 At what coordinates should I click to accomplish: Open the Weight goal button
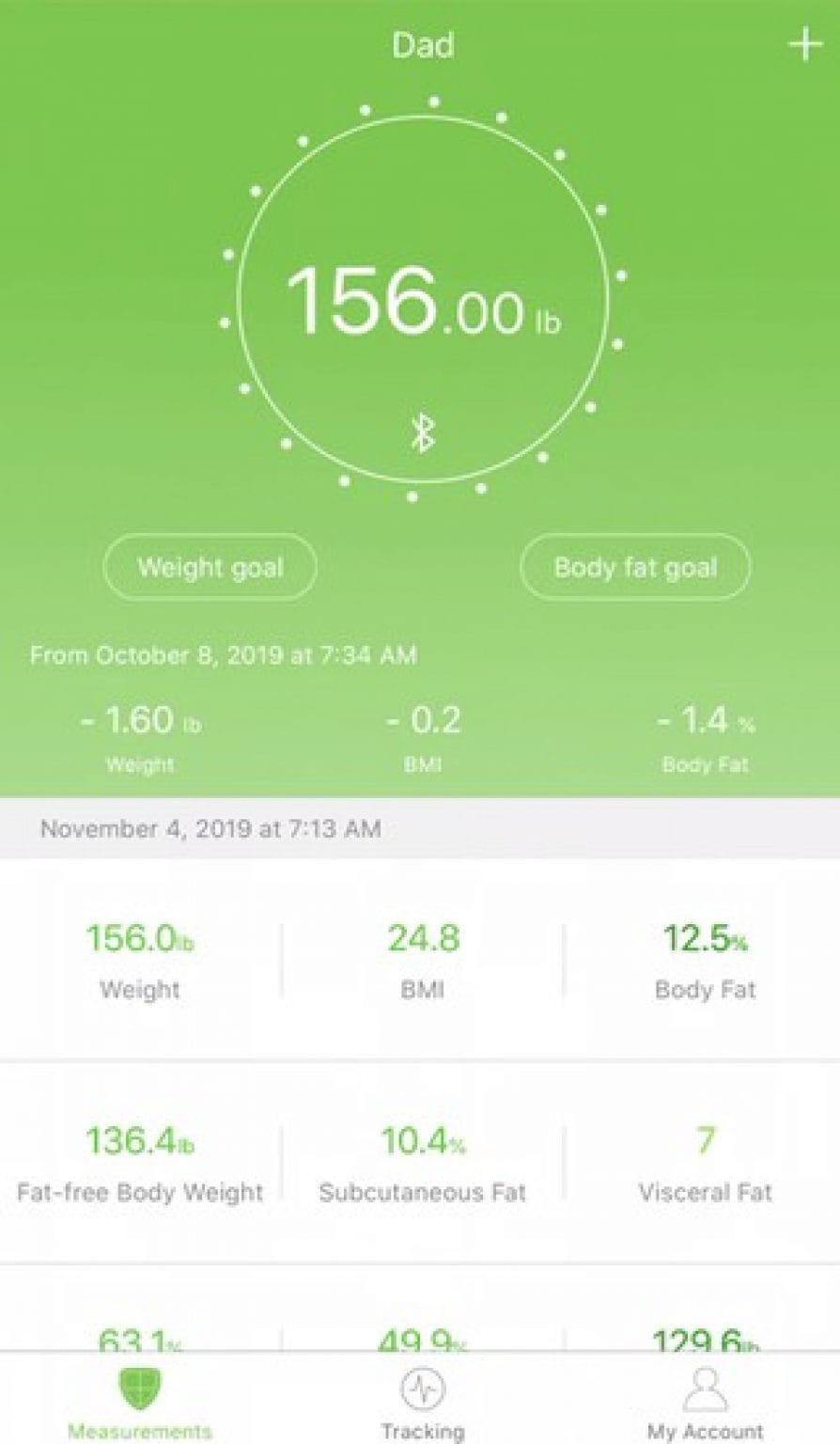coord(210,567)
